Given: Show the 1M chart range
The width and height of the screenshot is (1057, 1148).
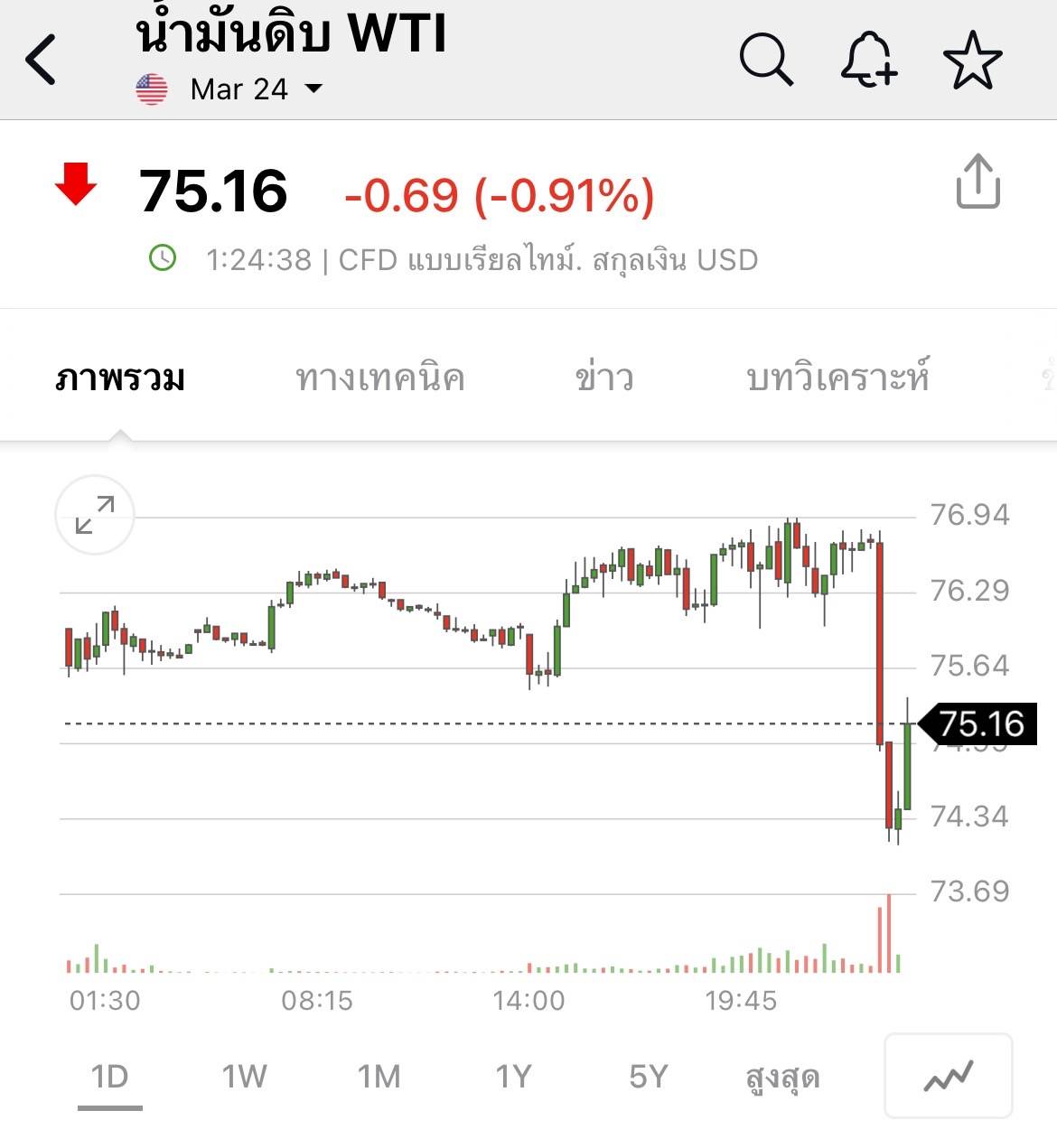Looking at the screenshot, I should click(379, 1077).
